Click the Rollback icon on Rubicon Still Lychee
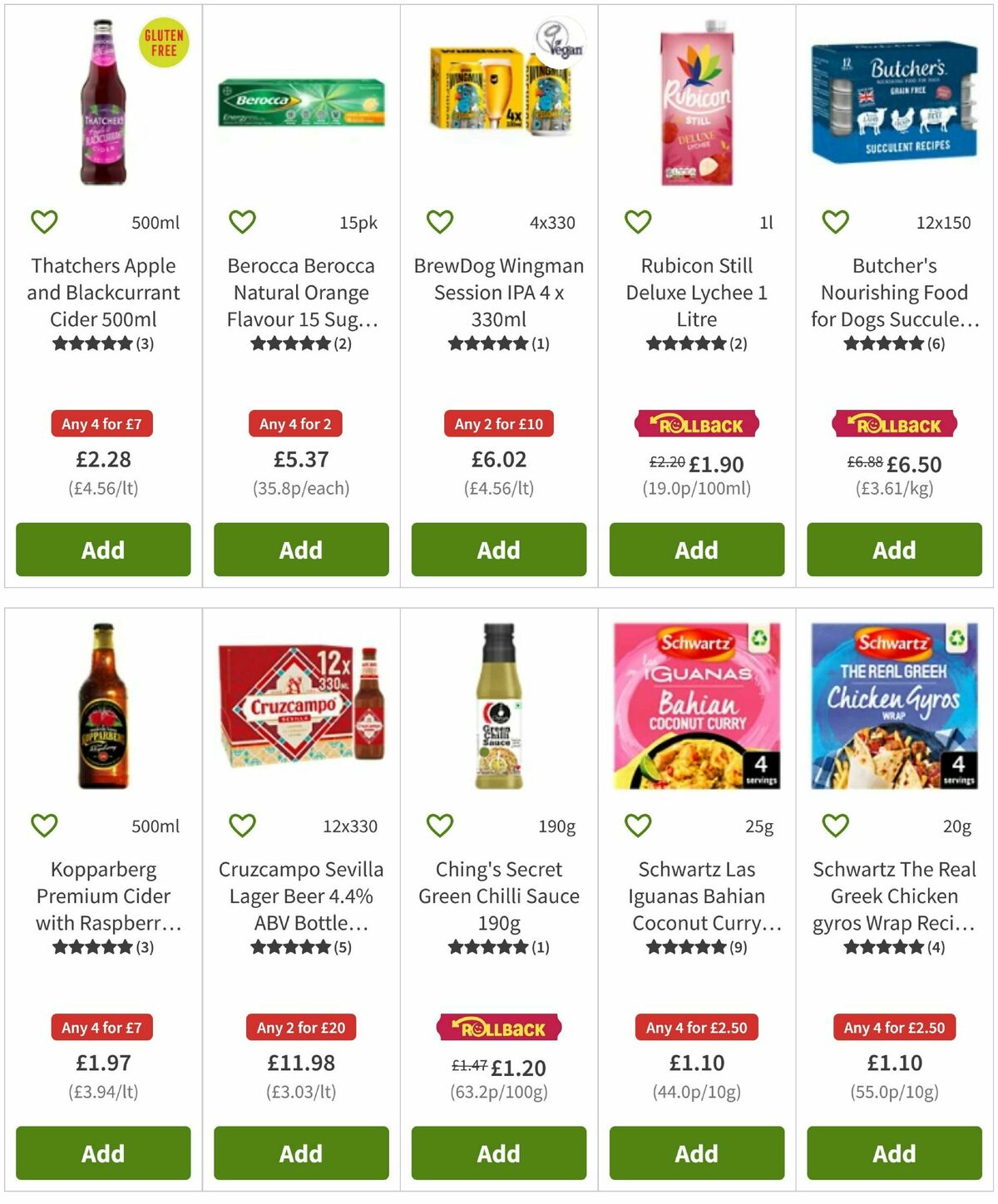Screen dimensions: 998x1204 point(696,425)
